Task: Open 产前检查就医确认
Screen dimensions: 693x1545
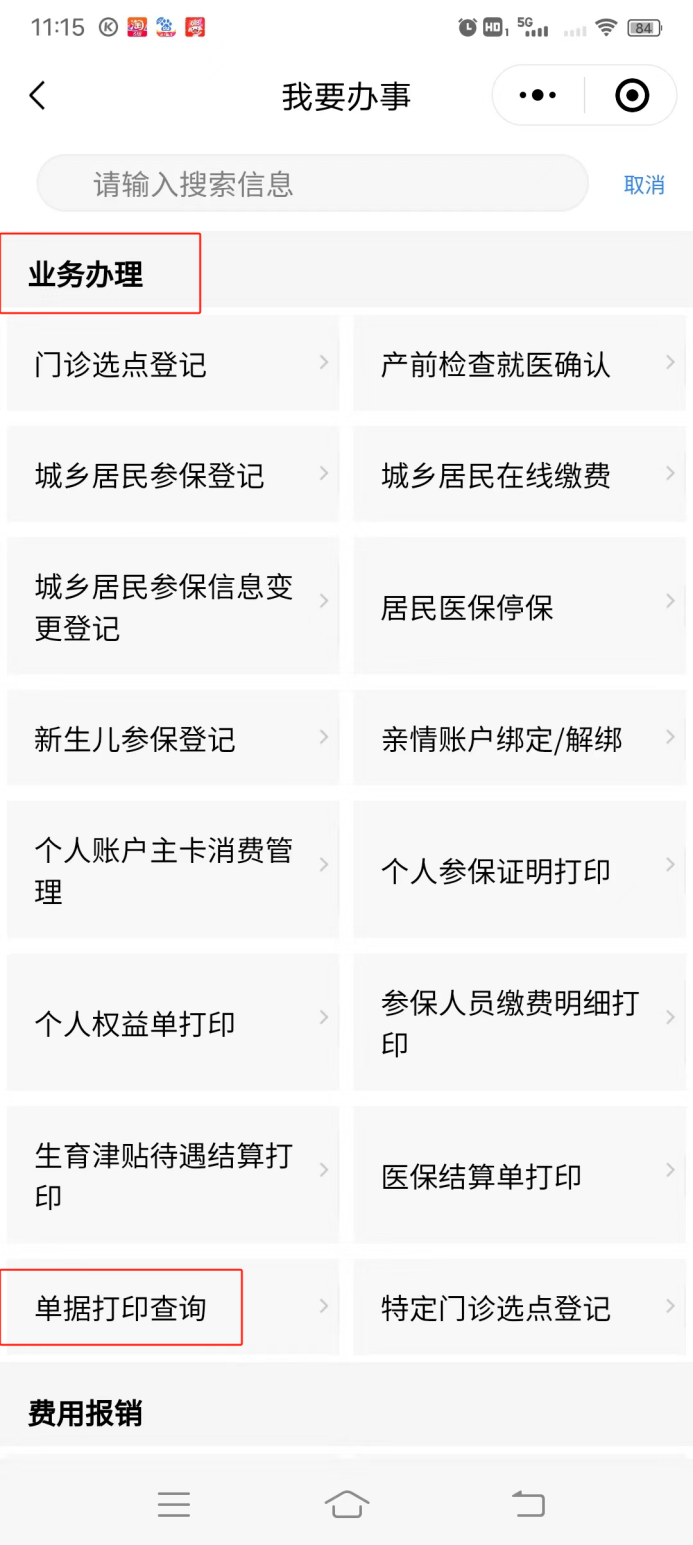Action: click(x=517, y=364)
